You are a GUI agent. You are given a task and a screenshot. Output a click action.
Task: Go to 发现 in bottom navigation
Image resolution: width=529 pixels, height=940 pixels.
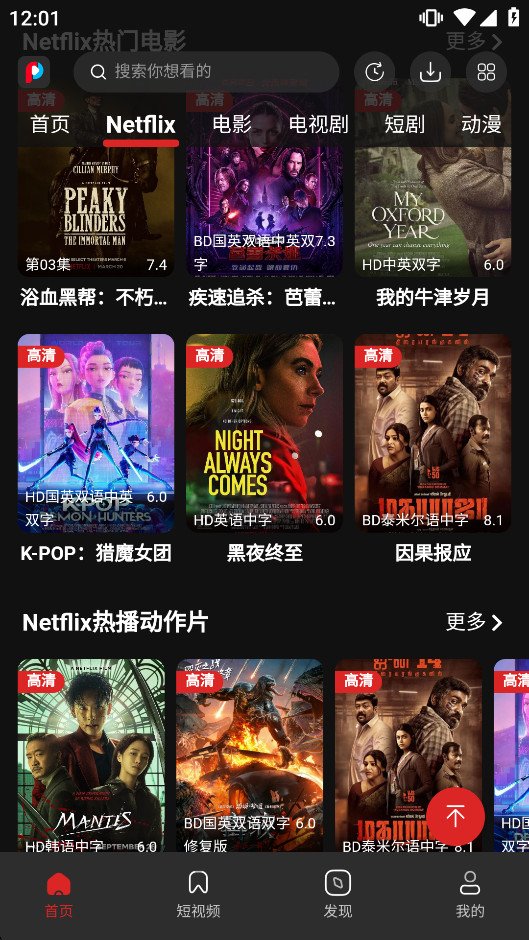[338, 893]
